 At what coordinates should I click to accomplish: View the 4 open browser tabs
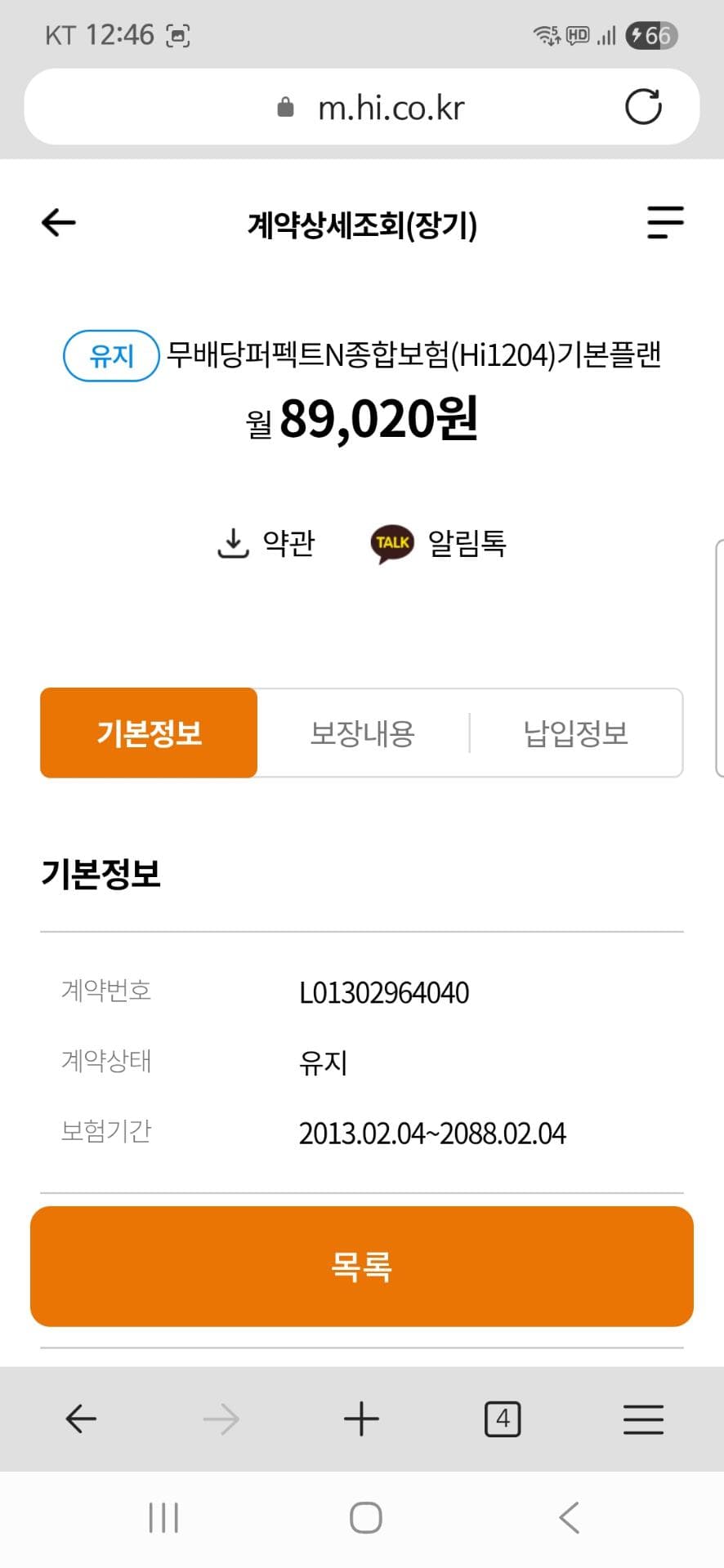502,1419
